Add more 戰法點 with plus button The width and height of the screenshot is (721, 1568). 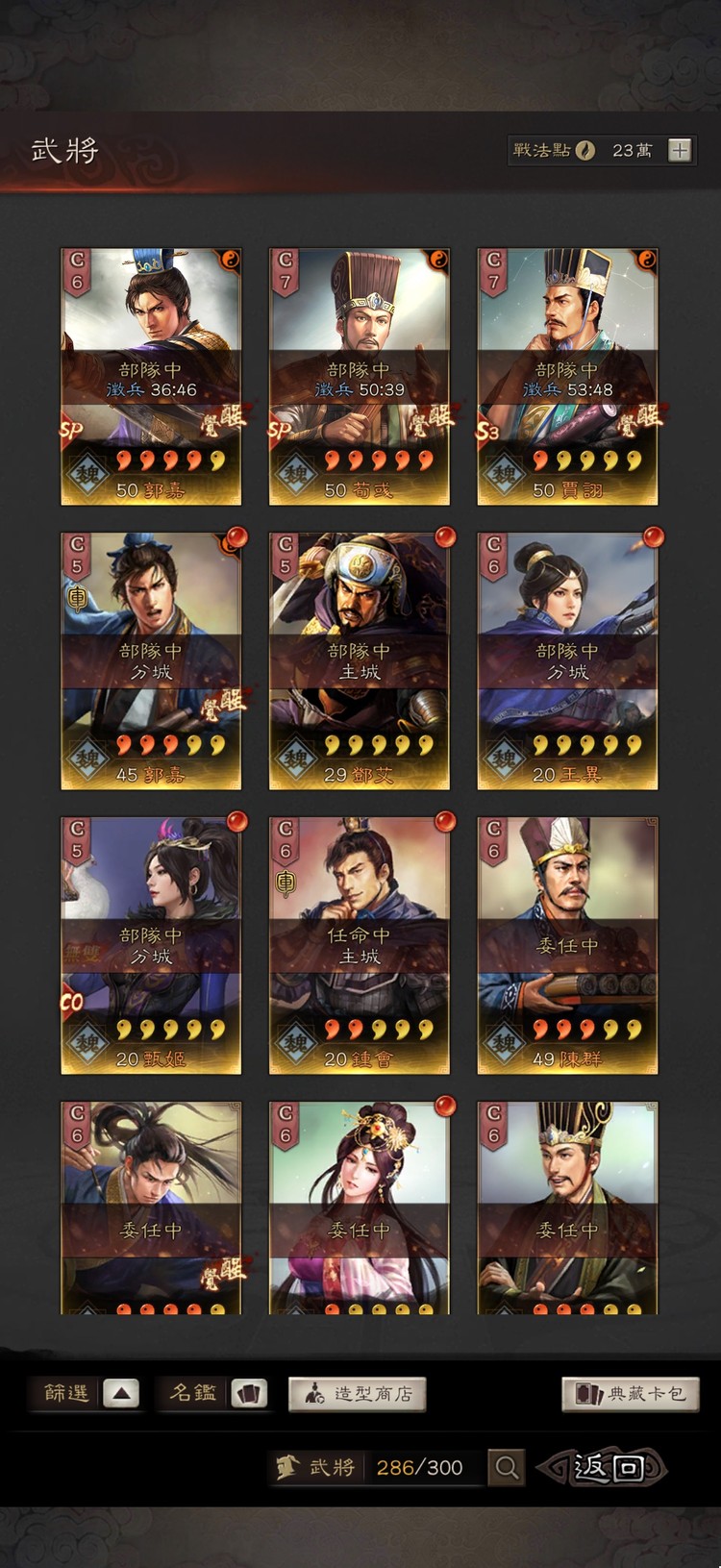tap(680, 150)
